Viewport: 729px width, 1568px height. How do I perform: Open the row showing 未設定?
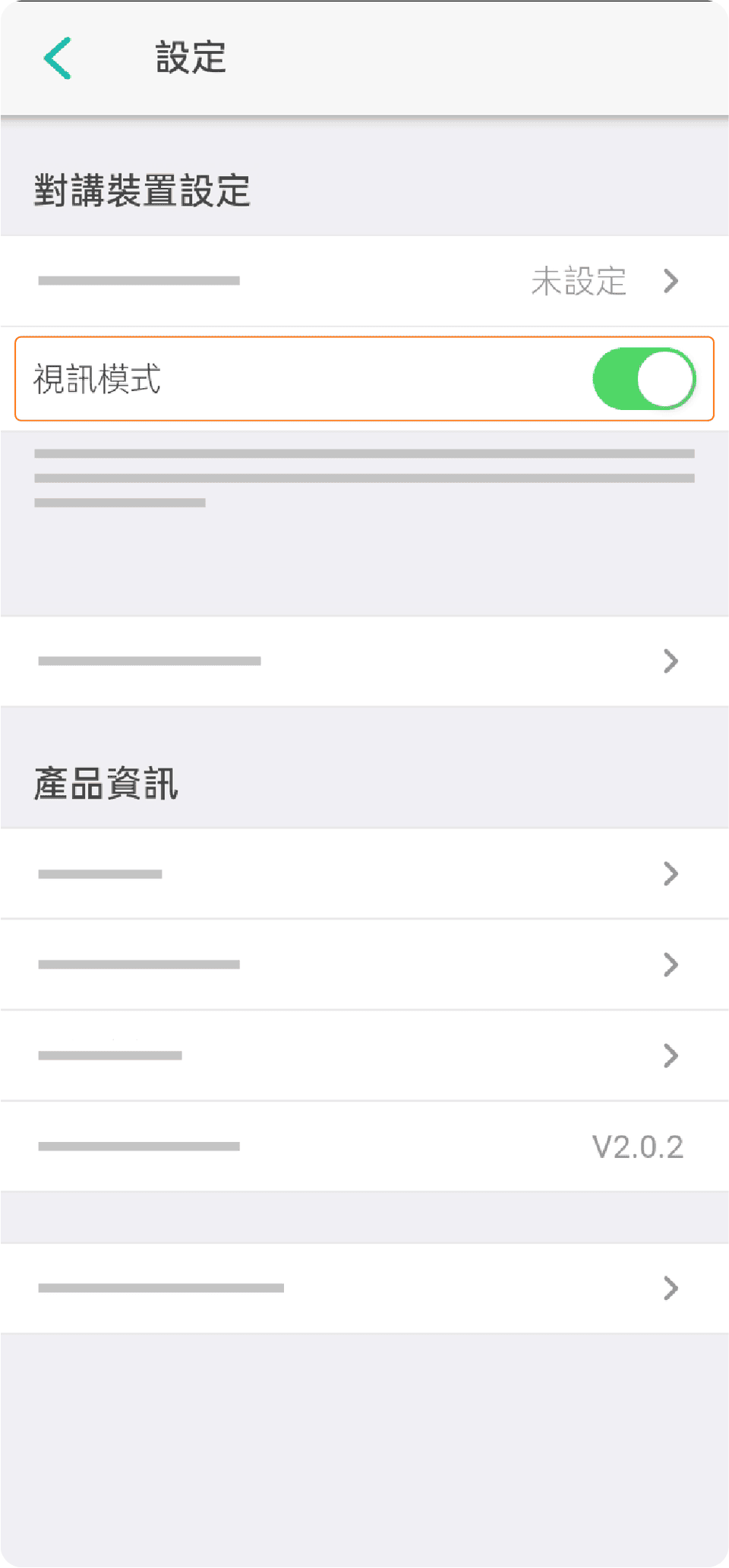(364, 281)
